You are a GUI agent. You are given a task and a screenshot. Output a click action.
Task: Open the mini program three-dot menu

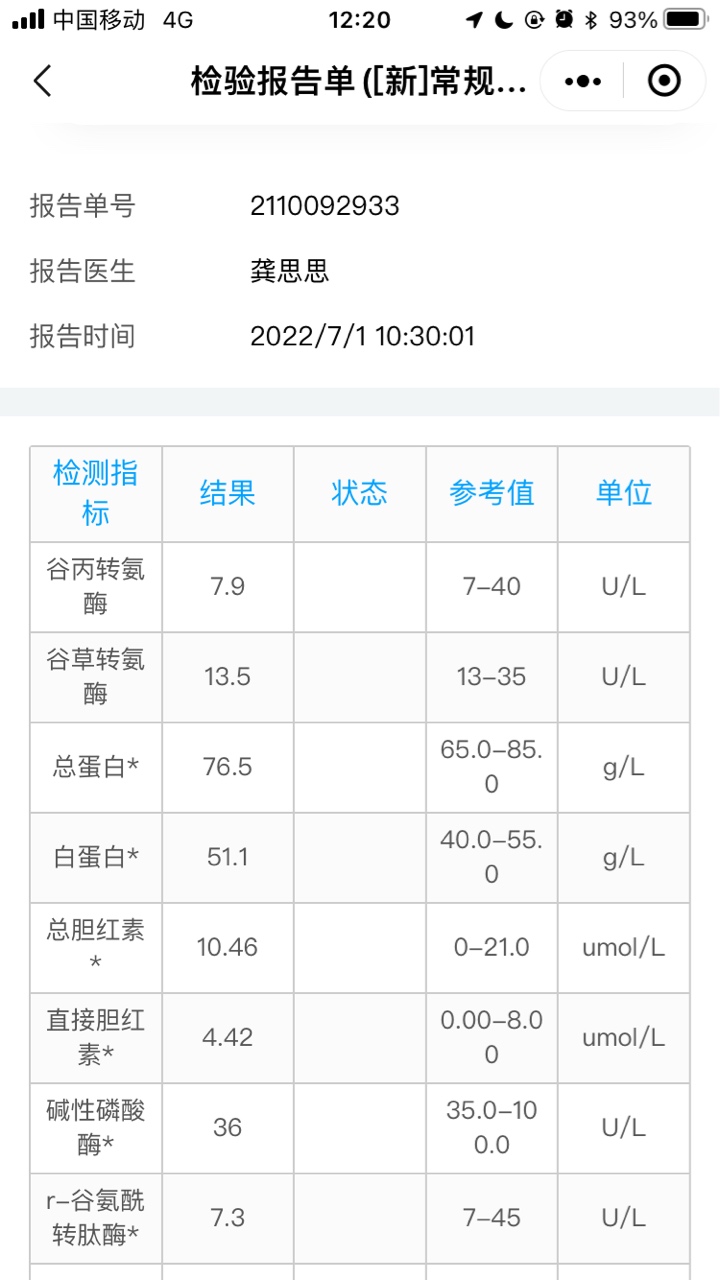click(x=583, y=81)
